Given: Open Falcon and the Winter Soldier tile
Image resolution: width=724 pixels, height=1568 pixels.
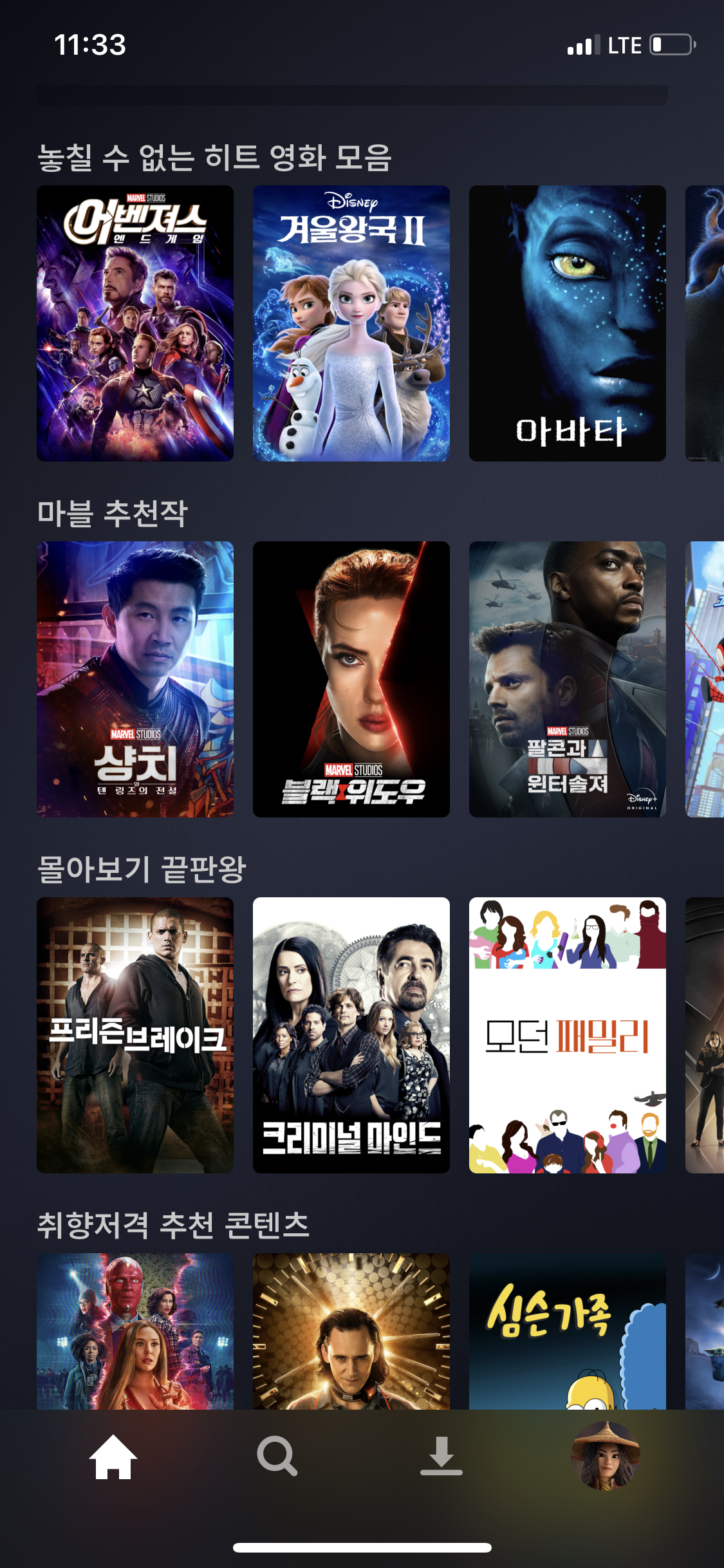Looking at the screenshot, I should point(568,679).
